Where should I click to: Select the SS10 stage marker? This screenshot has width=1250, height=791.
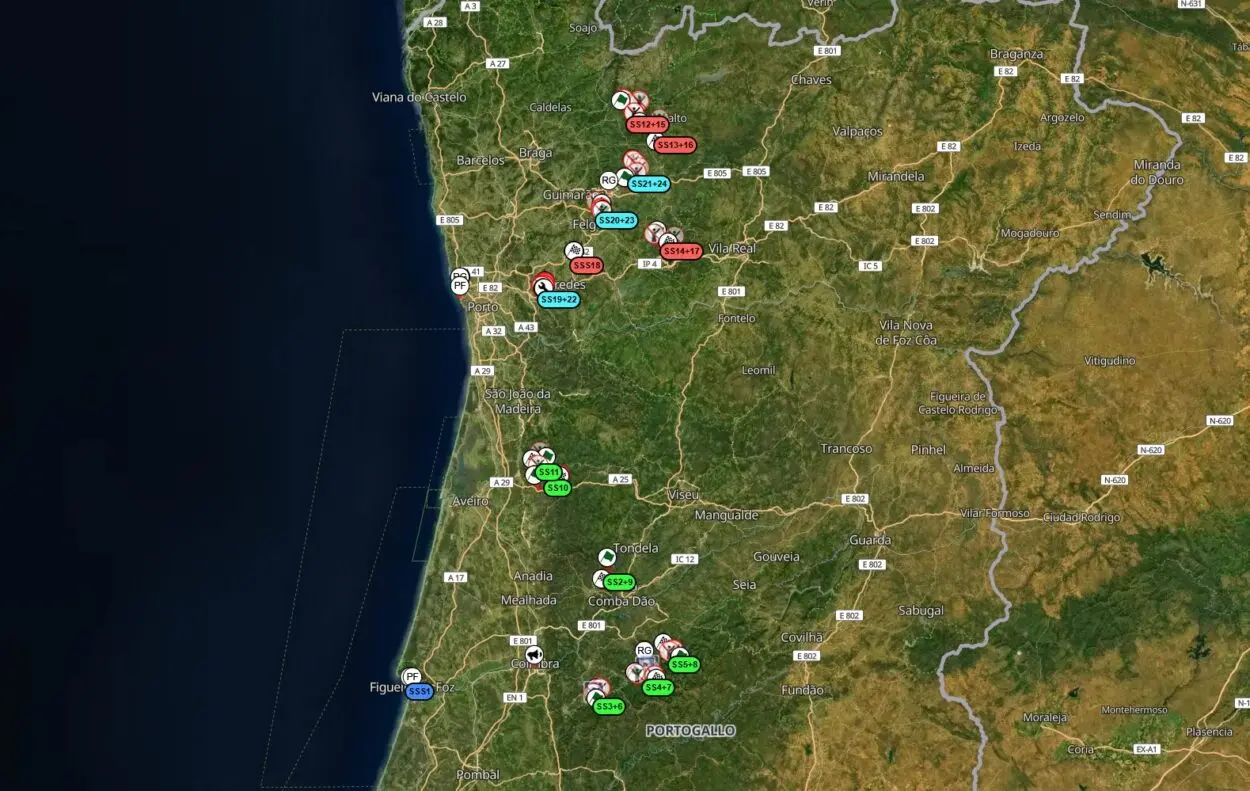click(x=557, y=488)
